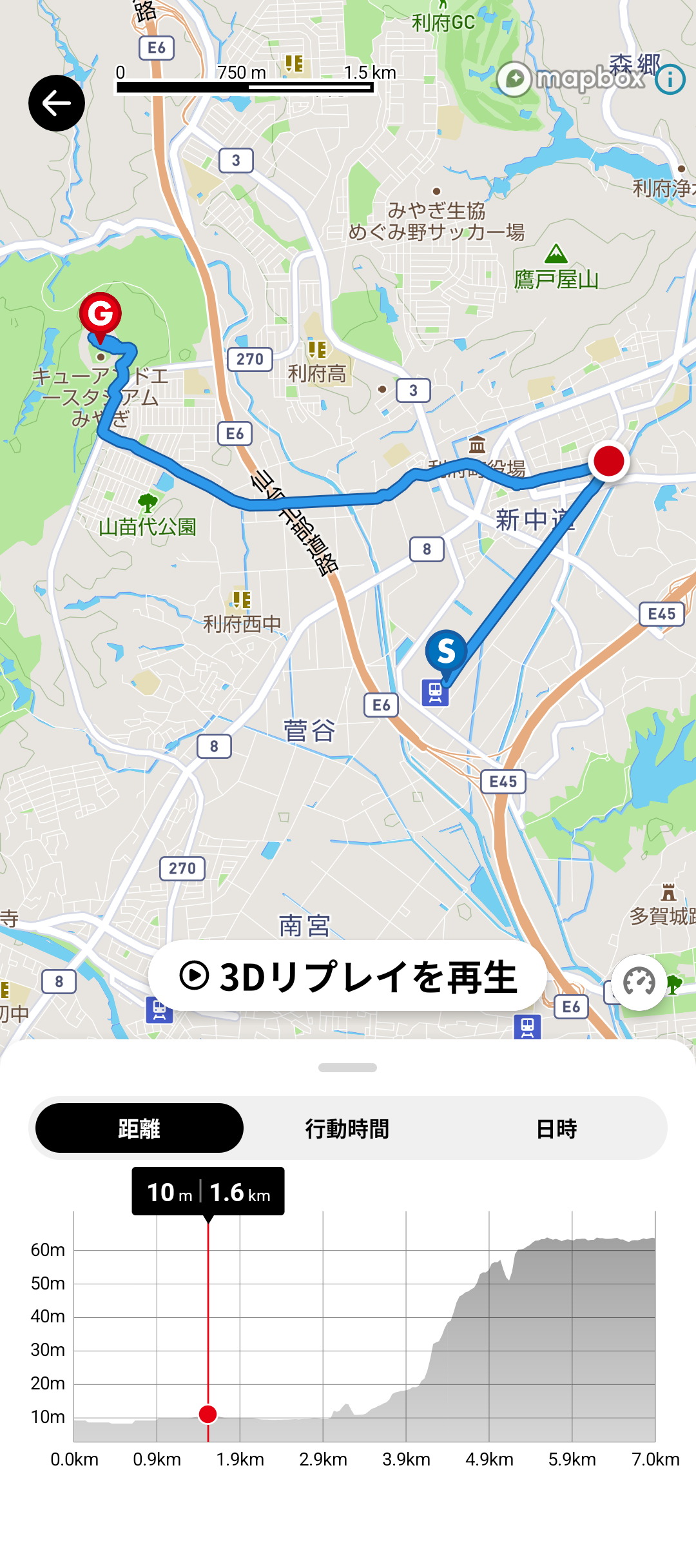Switch to the 日時 tab
Screen dimensions: 696x1568
[556, 1128]
